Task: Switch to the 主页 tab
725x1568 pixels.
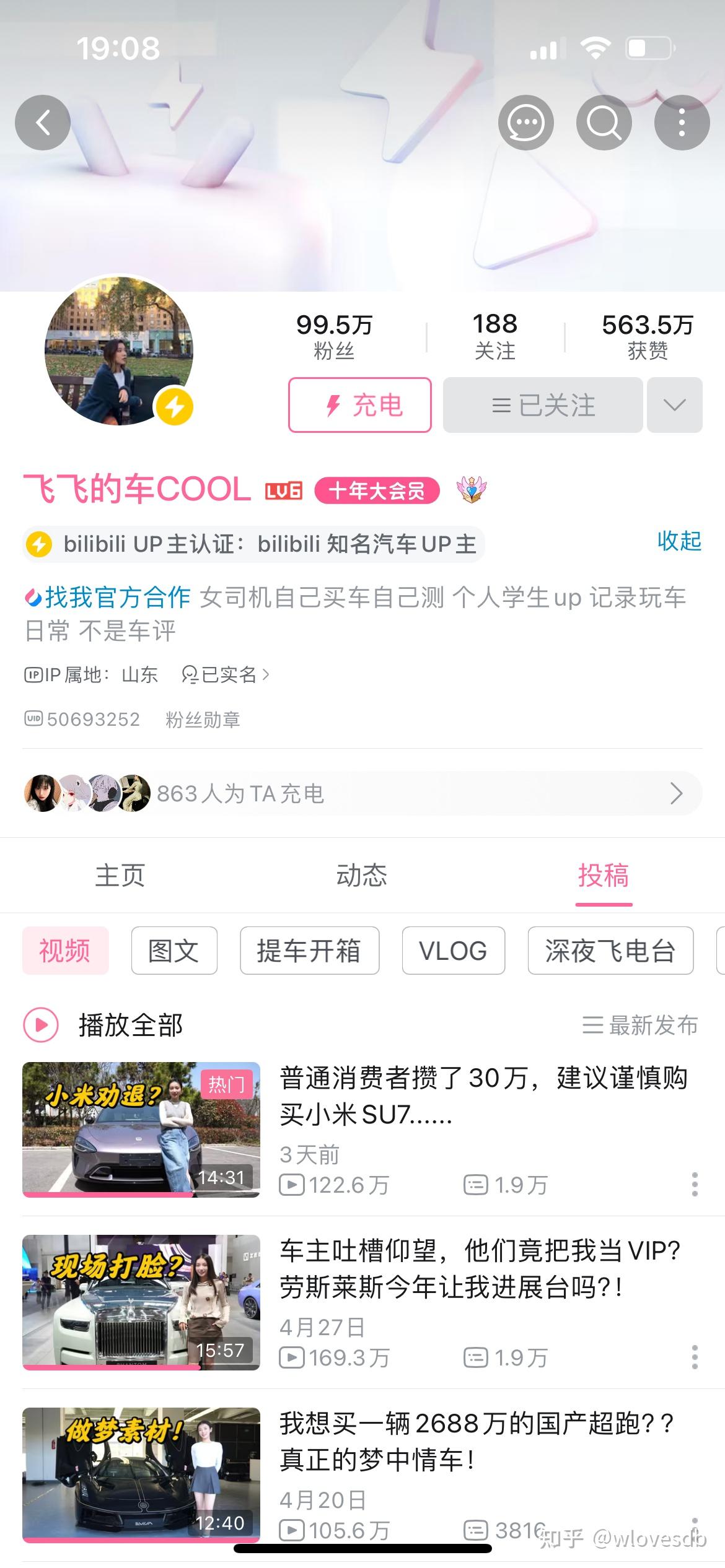Action: pos(120,876)
